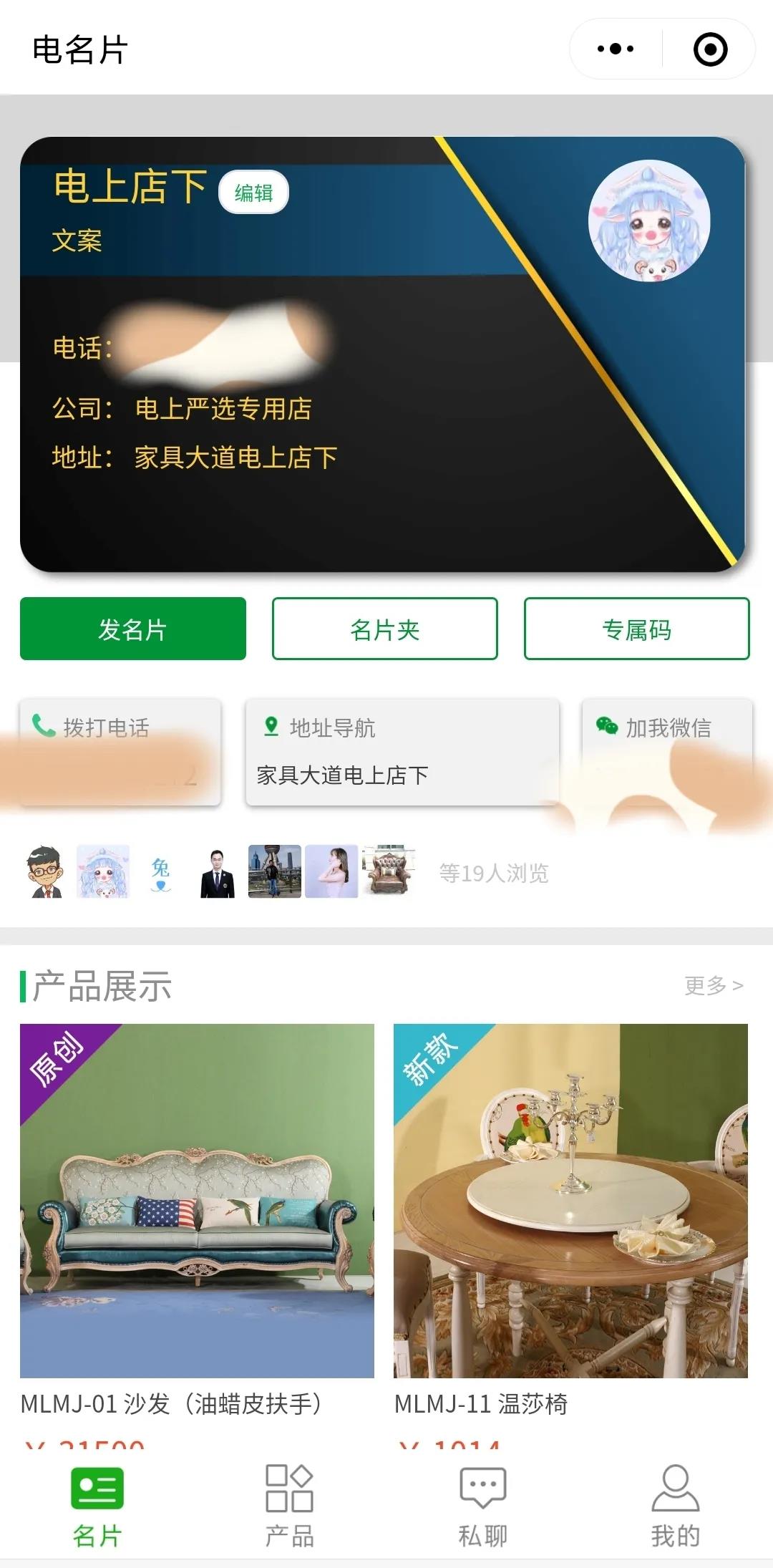The height and width of the screenshot is (1568, 773).
Task: Switch to the 产品 tab
Action: point(290,1505)
